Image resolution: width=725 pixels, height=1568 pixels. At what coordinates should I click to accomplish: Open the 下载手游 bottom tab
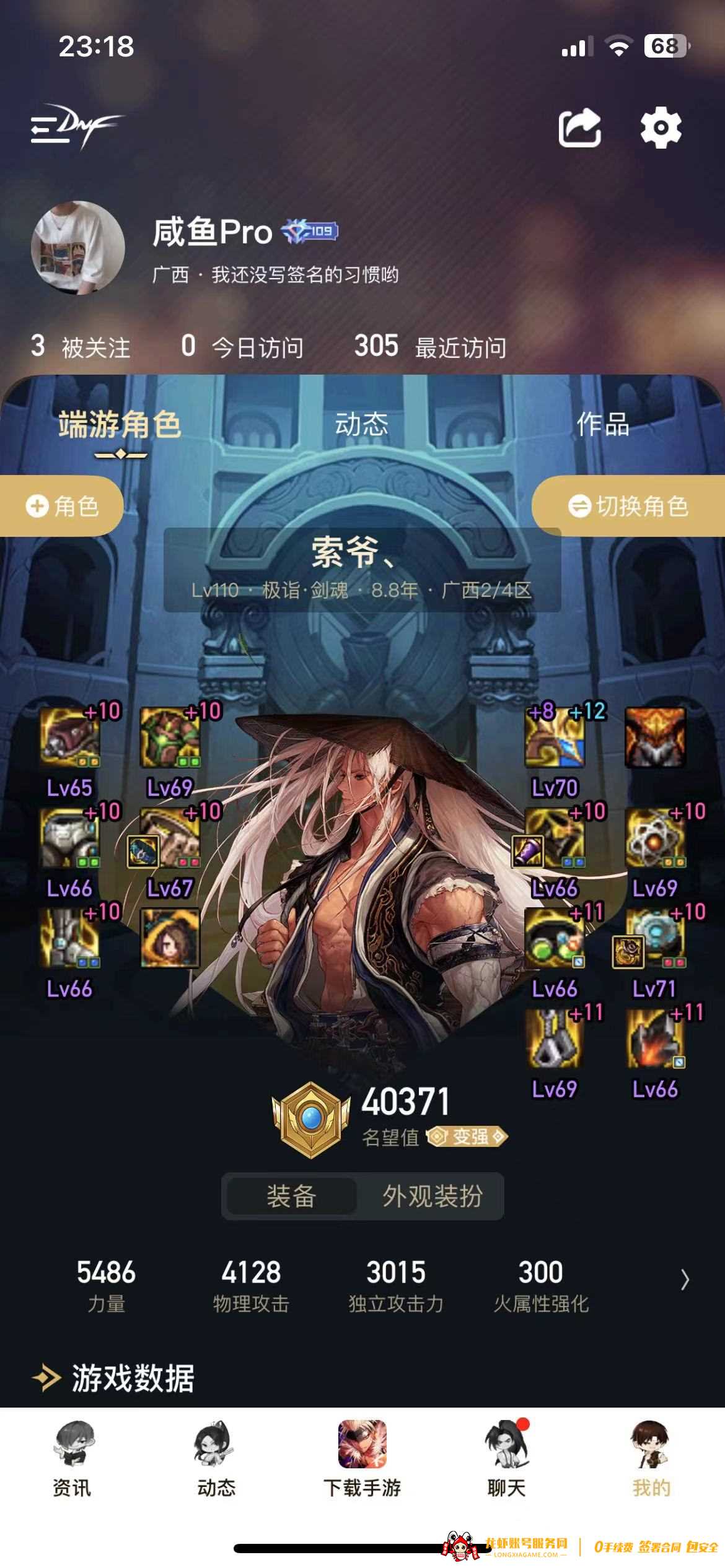coord(362,1458)
